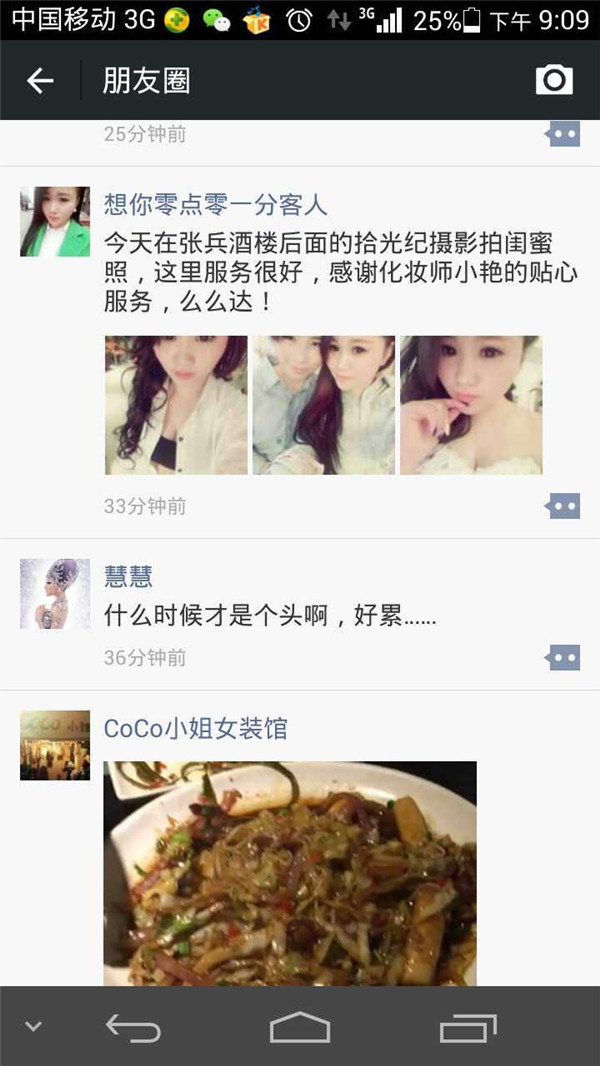Enlarge the food photo from CoCo小姐女装馆

[290, 872]
